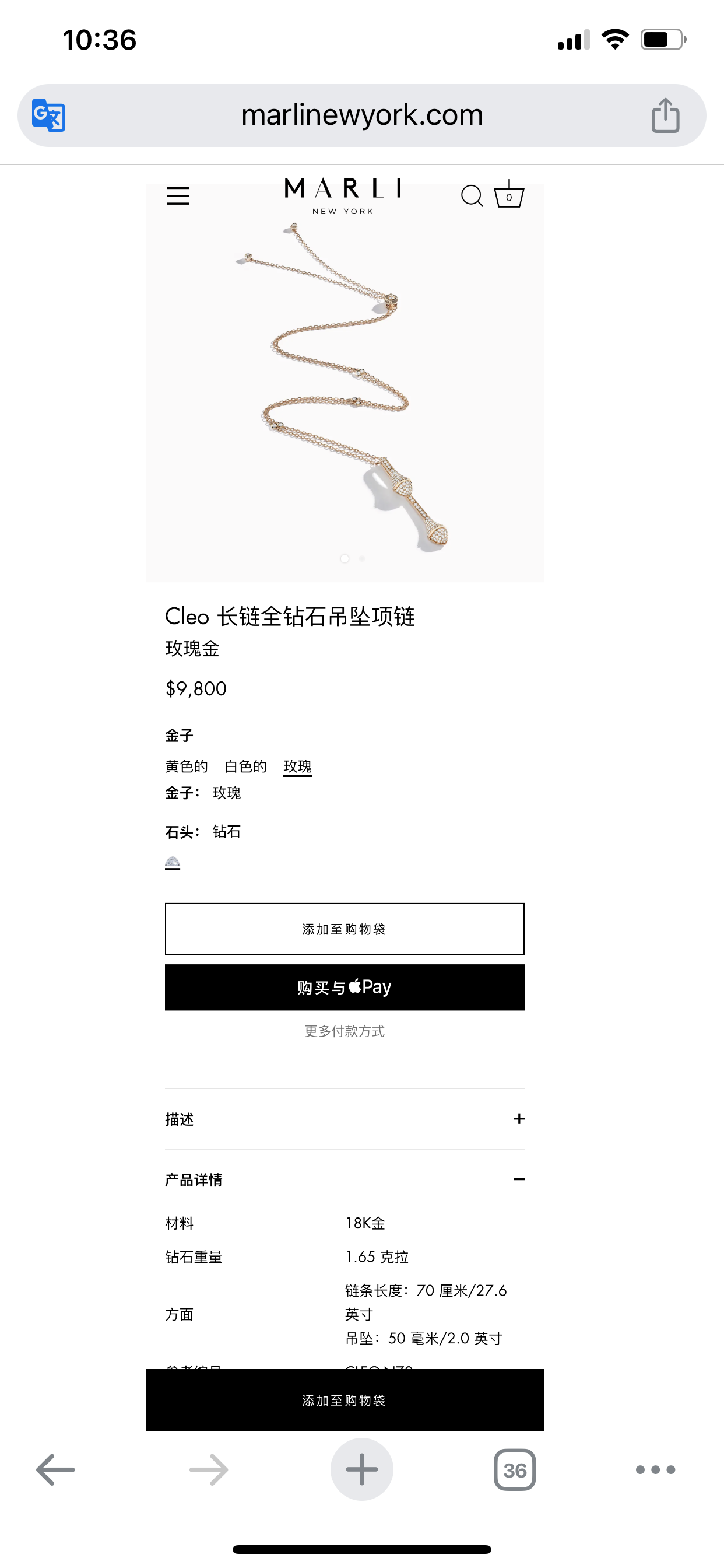Tap the outlined 添加至购物袋 button
Viewport: 724px width, 1568px height.
345,929
